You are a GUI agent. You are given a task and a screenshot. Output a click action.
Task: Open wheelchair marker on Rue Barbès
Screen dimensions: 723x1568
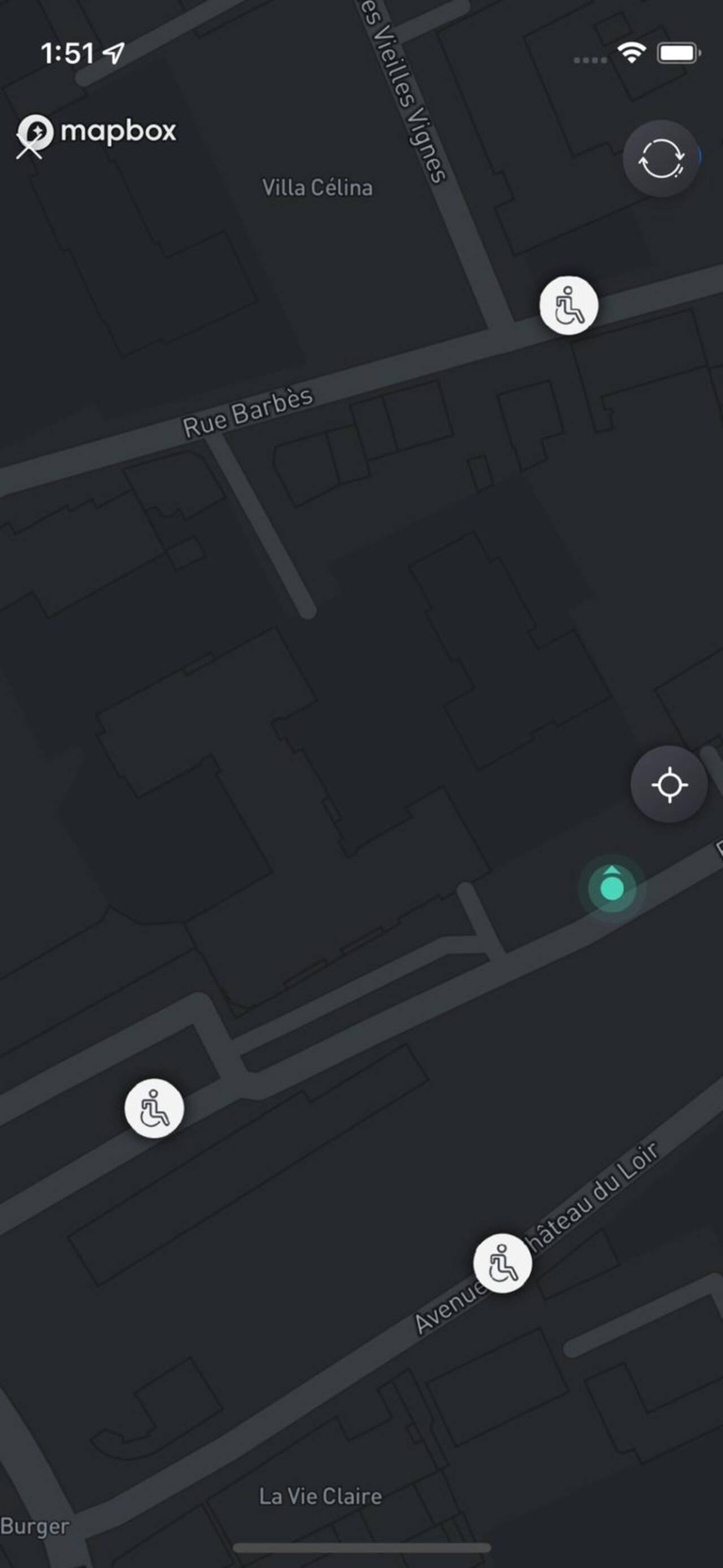(x=568, y=305)
